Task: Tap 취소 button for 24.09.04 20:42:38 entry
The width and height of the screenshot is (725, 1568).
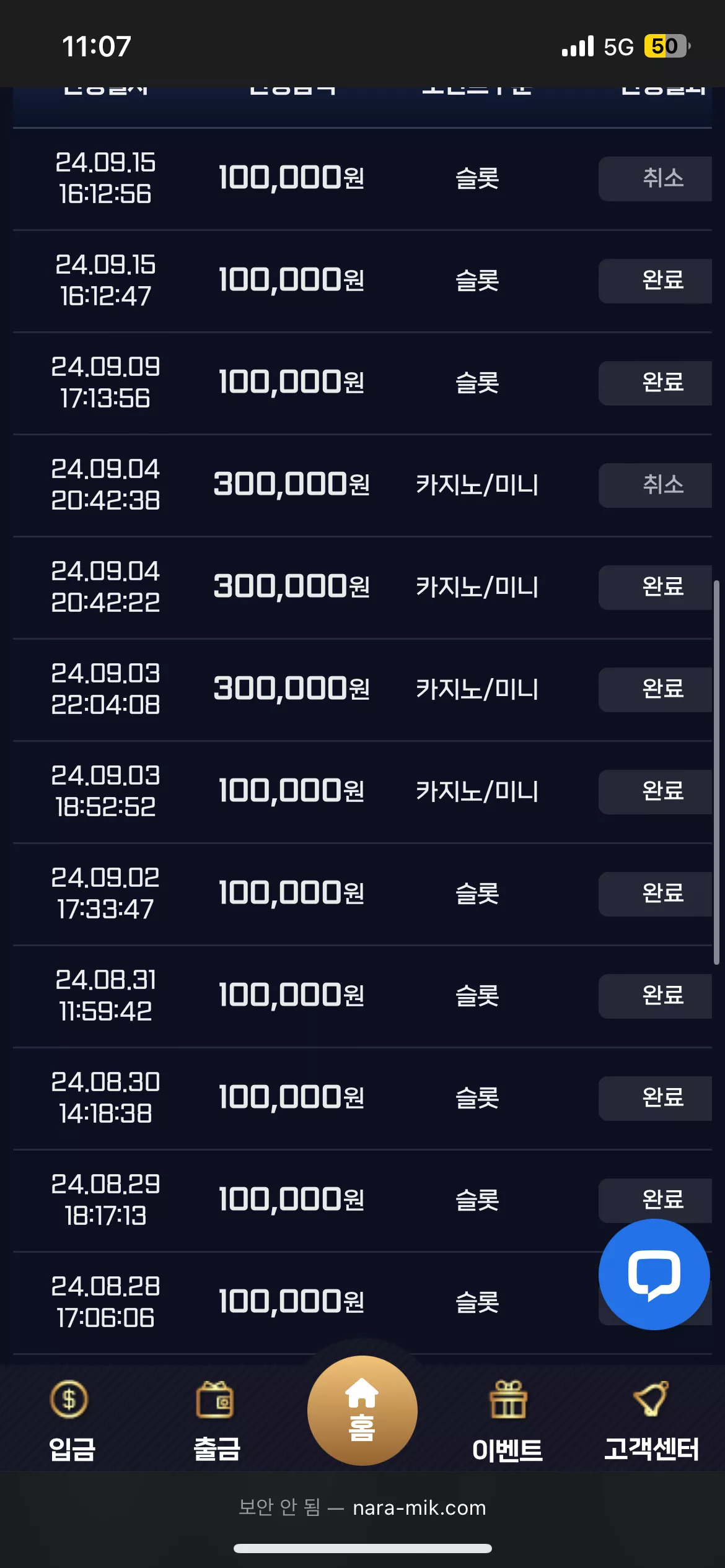Action: point(656,486)
